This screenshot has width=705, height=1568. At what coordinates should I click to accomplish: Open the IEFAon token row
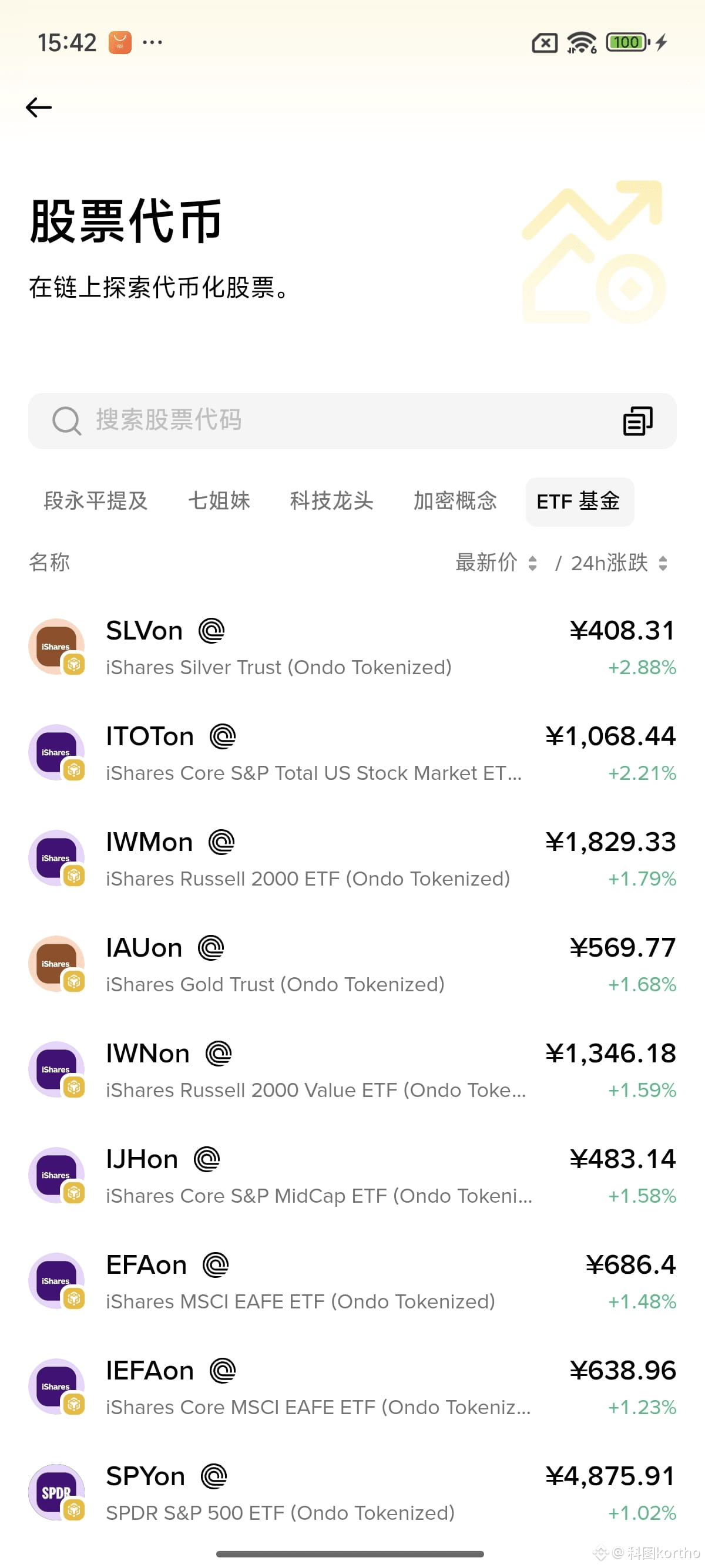pos(352,1388)
